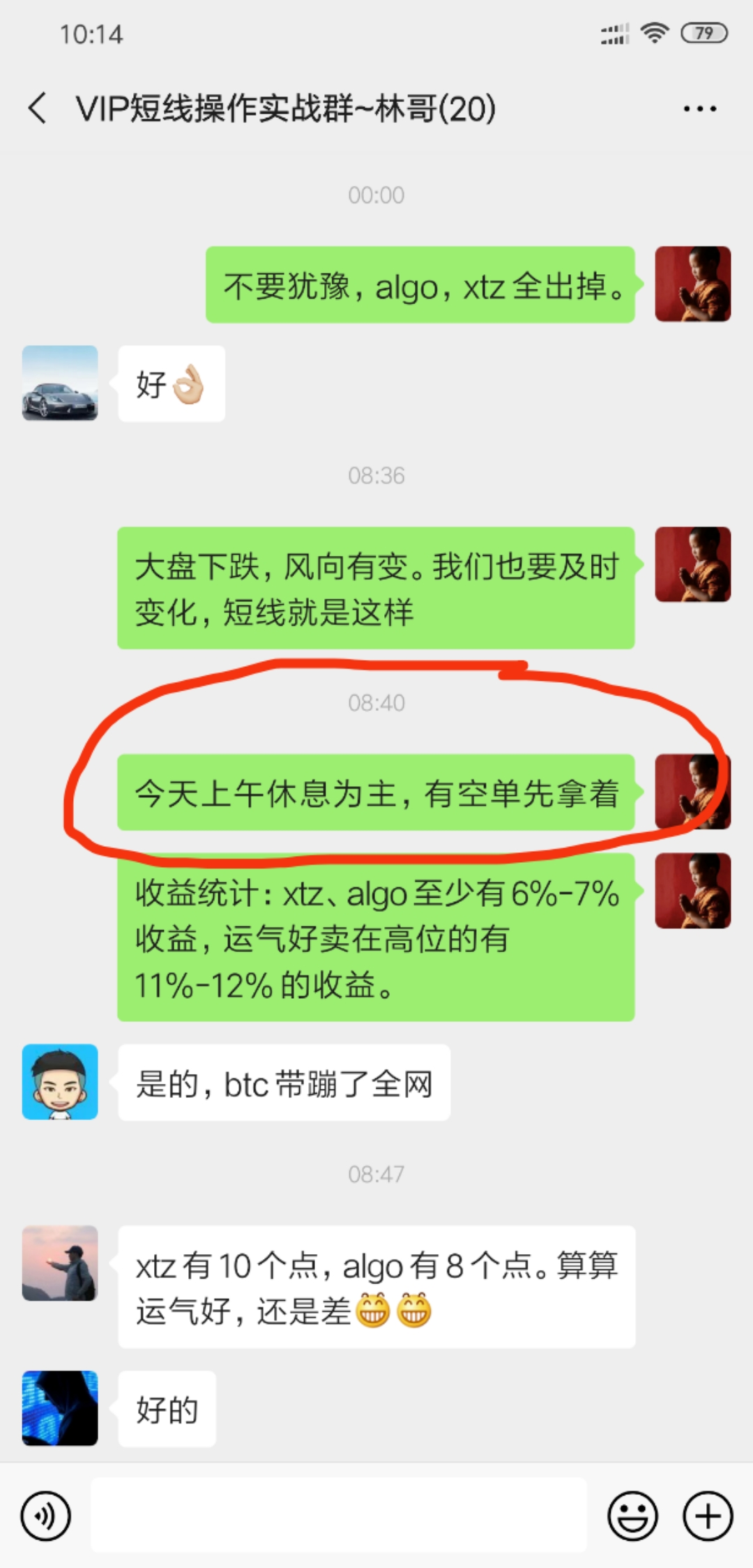Viewport: 753px width, 1568px height.
Task: Open hooded avatar beside 好的 message
Action: [x=60, y=1408]
